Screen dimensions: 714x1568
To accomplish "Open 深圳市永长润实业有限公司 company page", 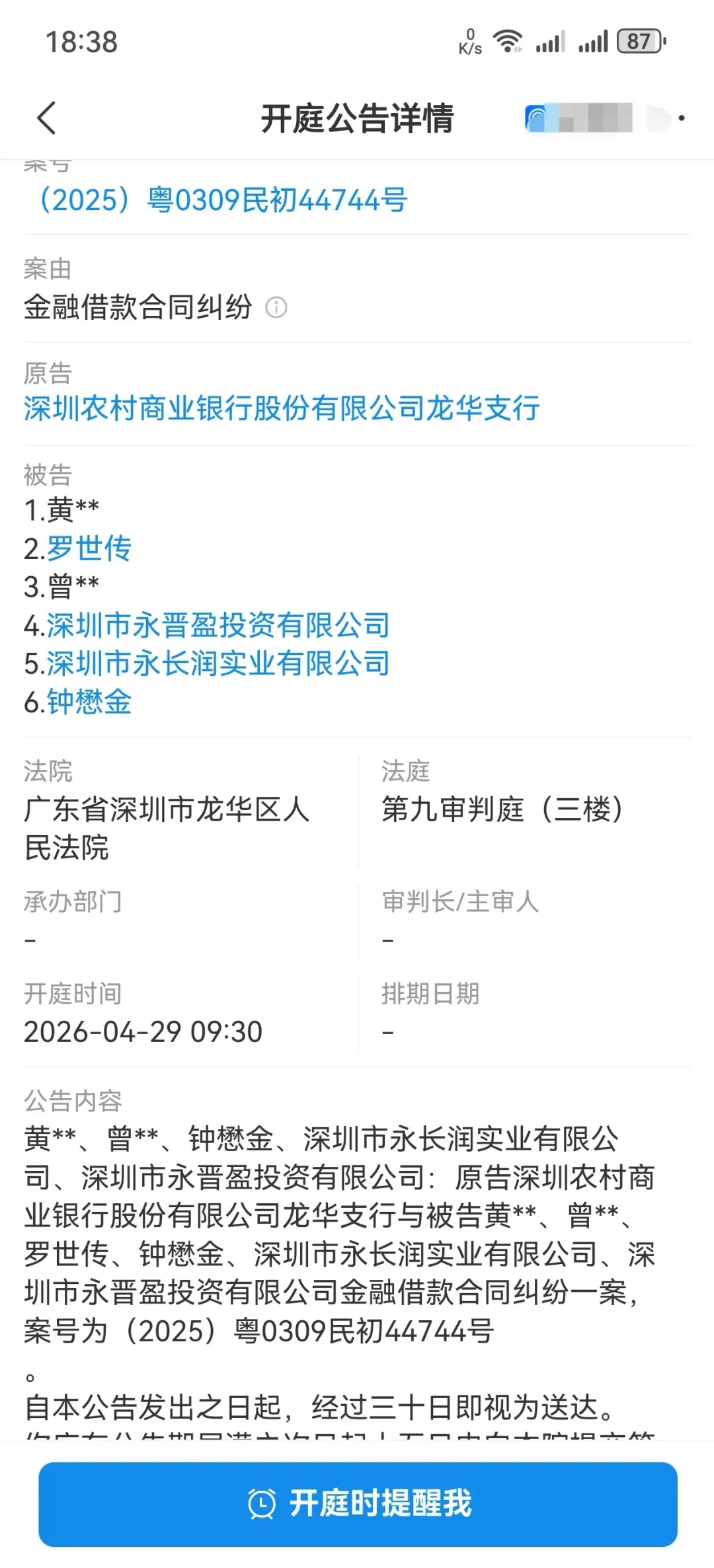I will click(218, 663).
